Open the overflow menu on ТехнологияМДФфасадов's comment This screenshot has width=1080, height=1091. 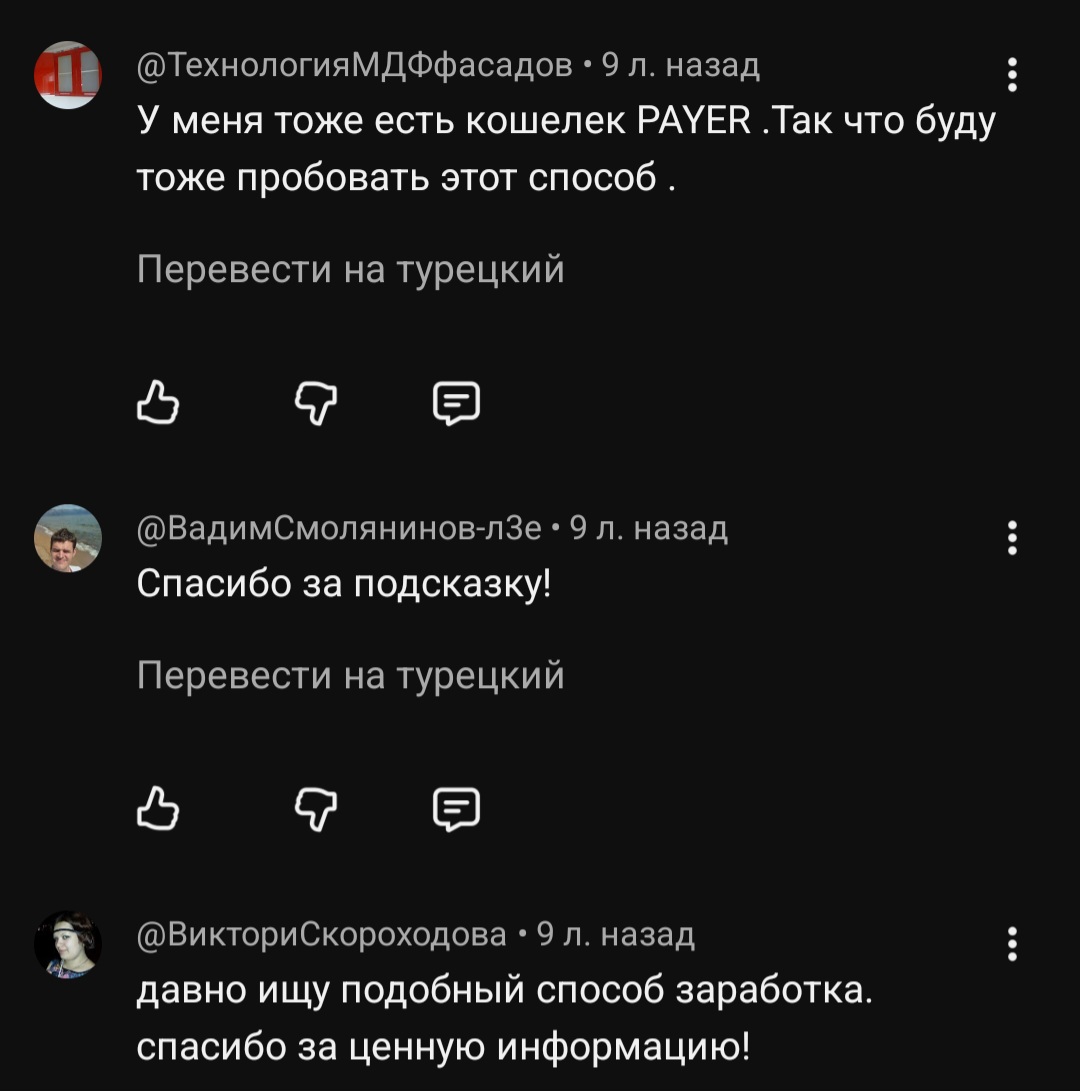(1012, 75)
